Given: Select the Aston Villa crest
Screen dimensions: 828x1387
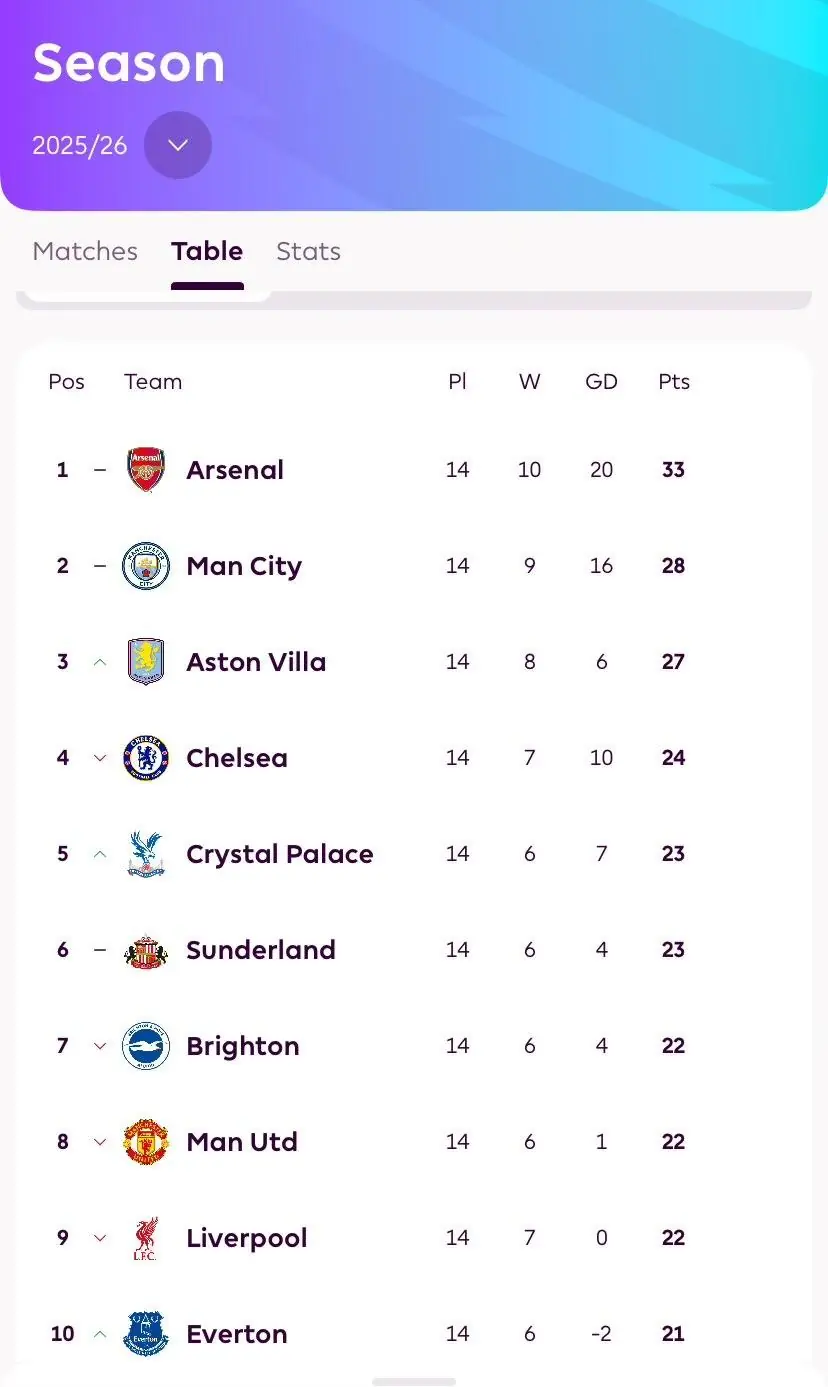Looking at the screenshot, I should click(145, 661).
